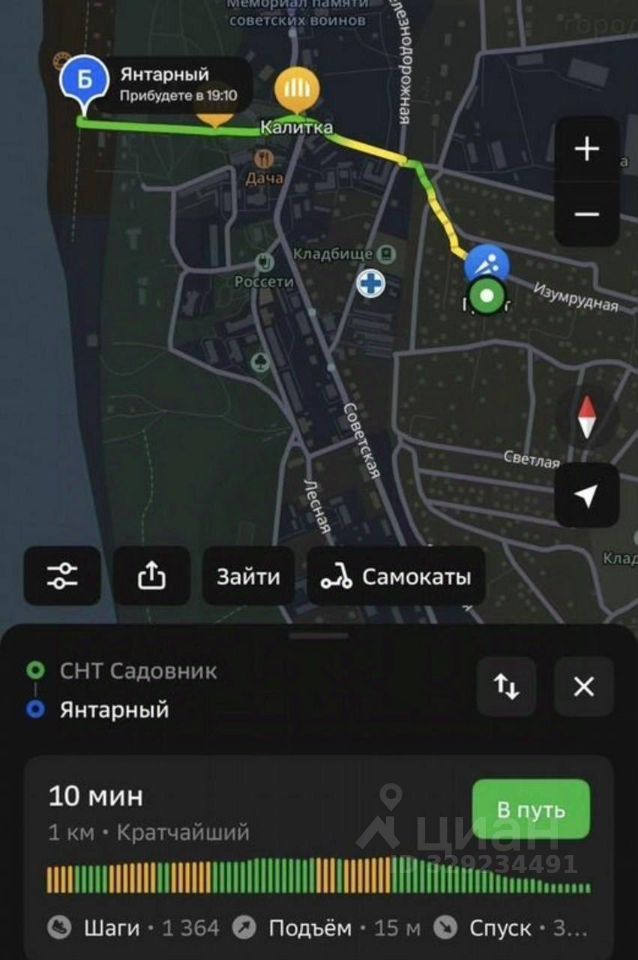This screenshot has height=960, width=638.
Task: Edit starting point СНТ Садовник
Action: 138,670
